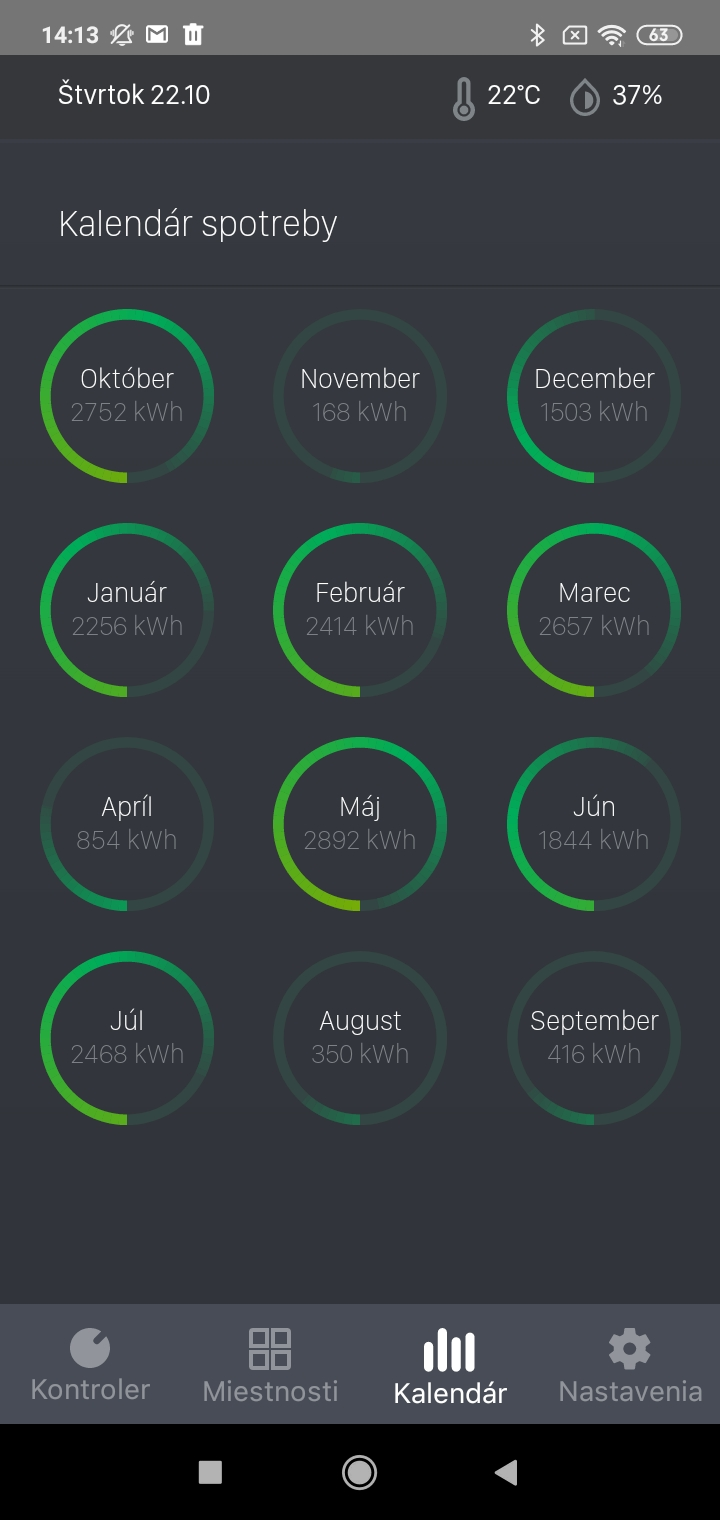The height and width of the screenshot is (1520, 720).
Task: Show Júl consumption of 2468 kWh
Action: 127,1038
